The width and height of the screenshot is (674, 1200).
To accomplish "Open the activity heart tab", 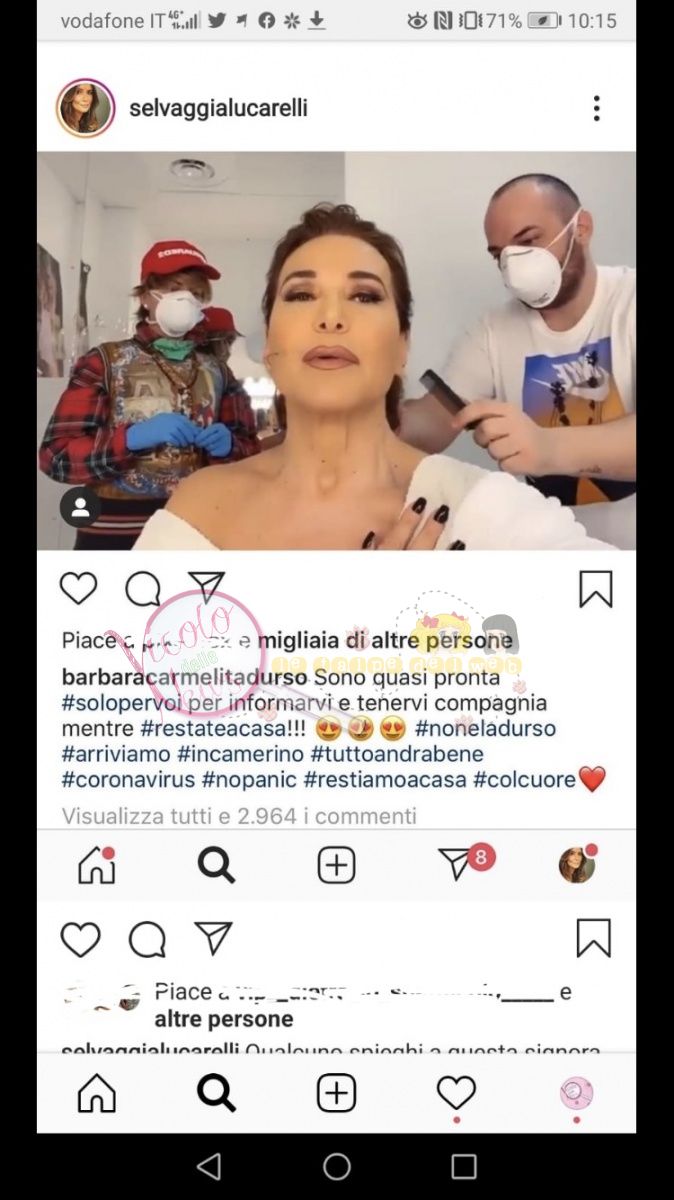I will click(456, 1094).
